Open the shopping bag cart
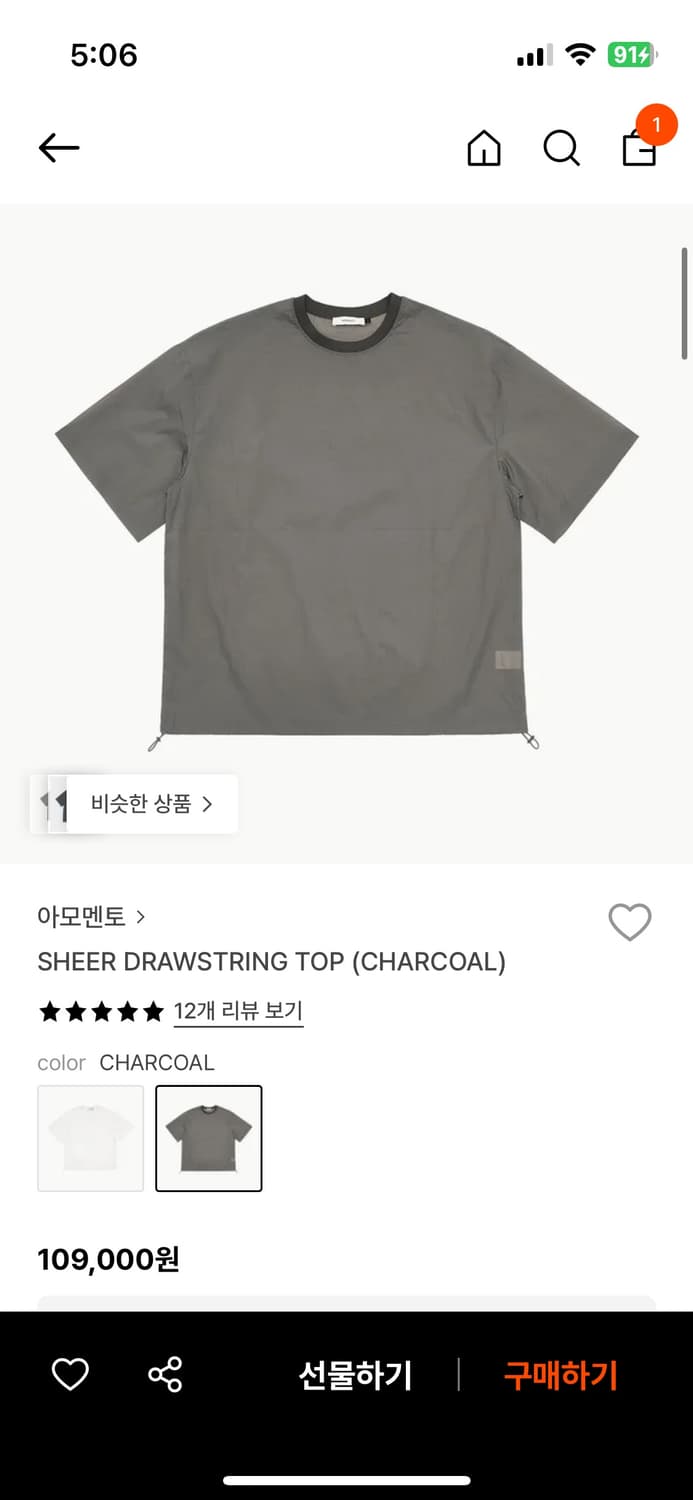Viewport: 693px width, 1500px height. 640,147
